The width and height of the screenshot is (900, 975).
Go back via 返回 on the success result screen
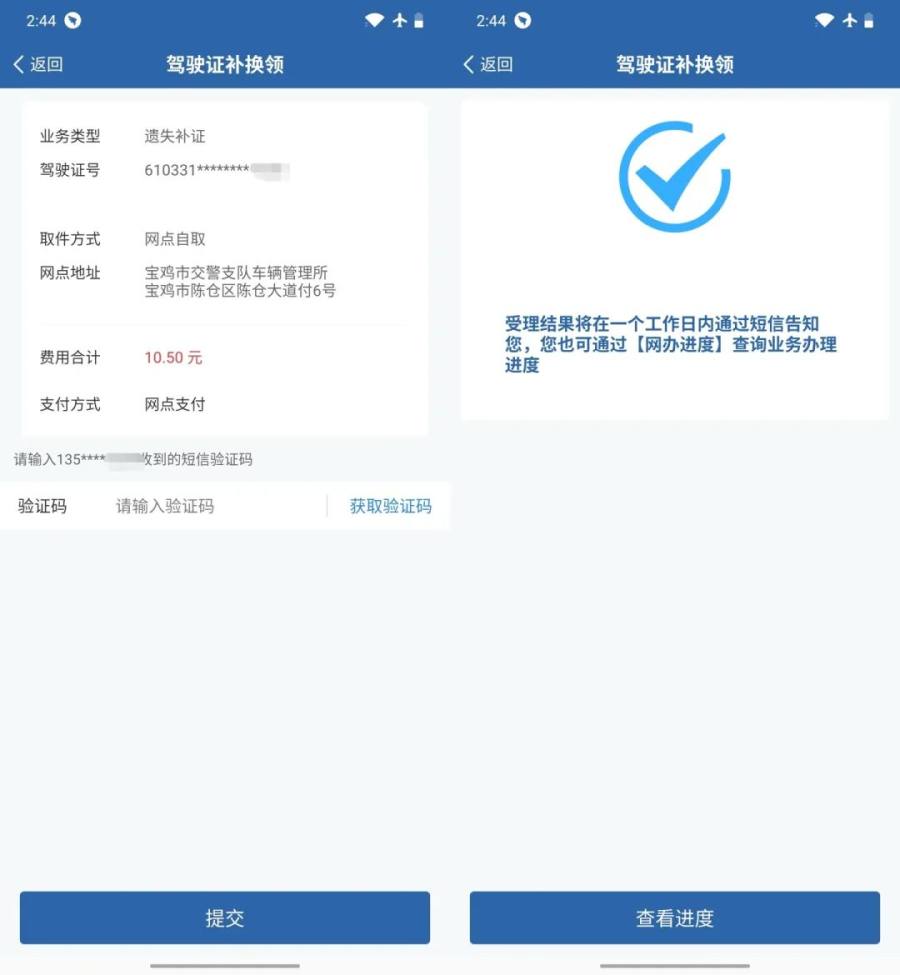click(488, 65)
